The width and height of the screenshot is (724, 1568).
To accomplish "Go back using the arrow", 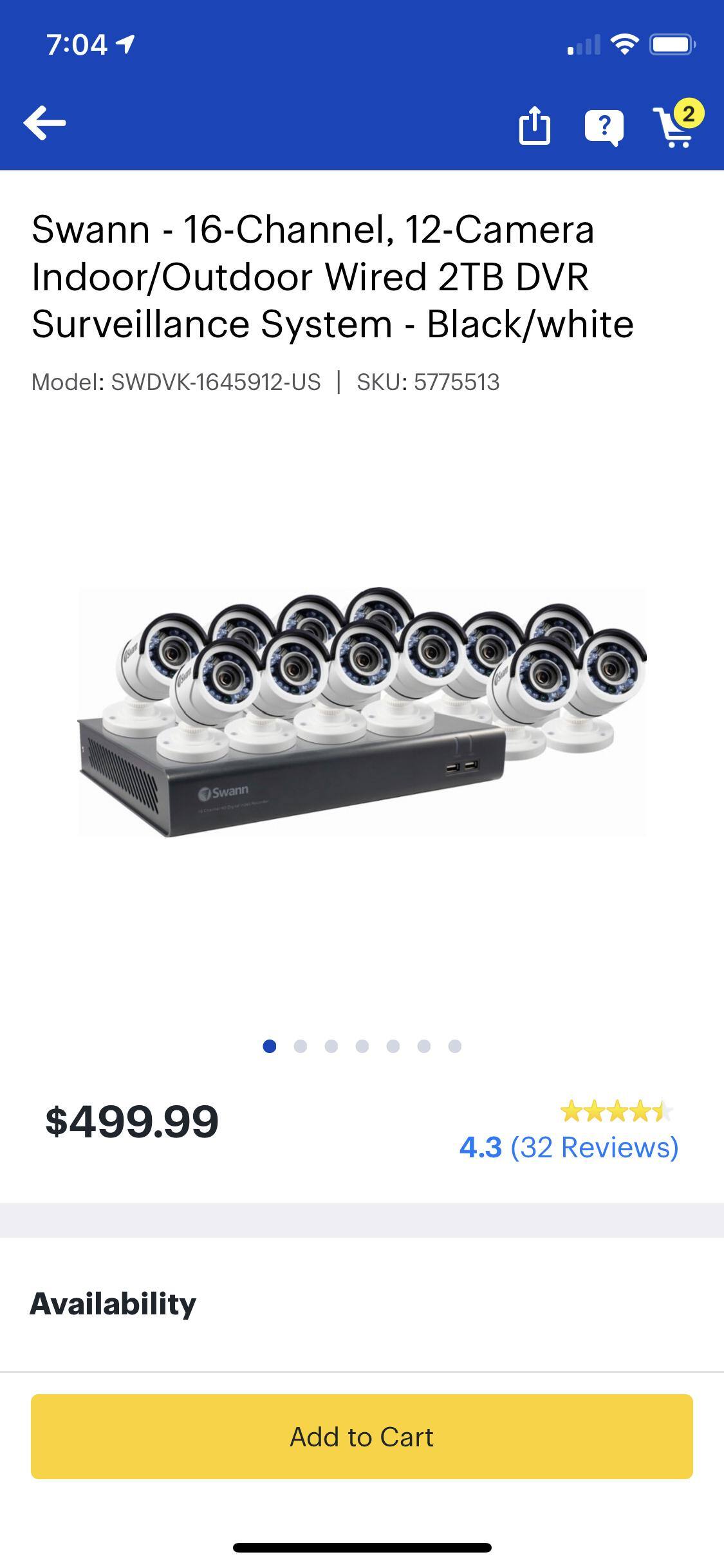I will (44, 123).
